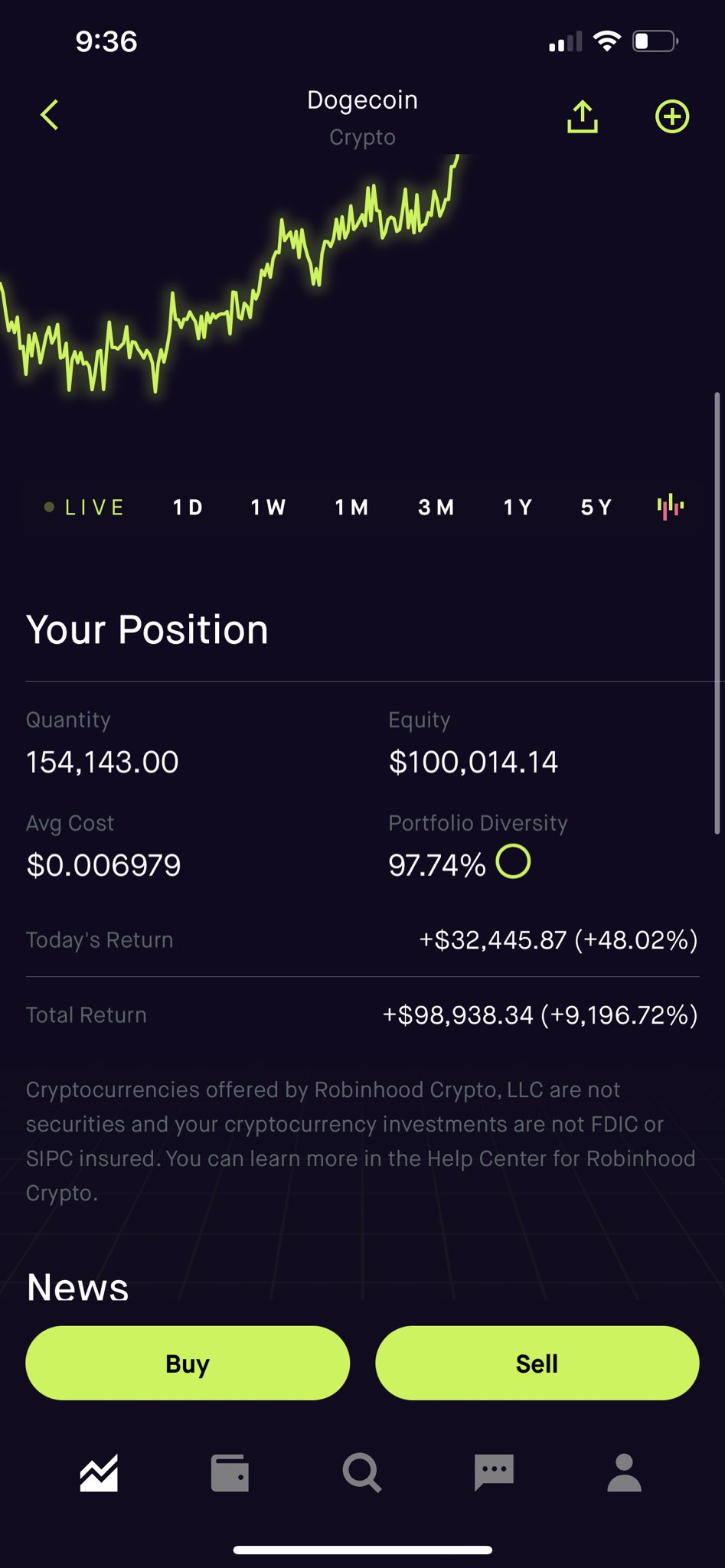725x1568 pixels.
Task: Tap the Sell button
Action: tap(537, 1363)
